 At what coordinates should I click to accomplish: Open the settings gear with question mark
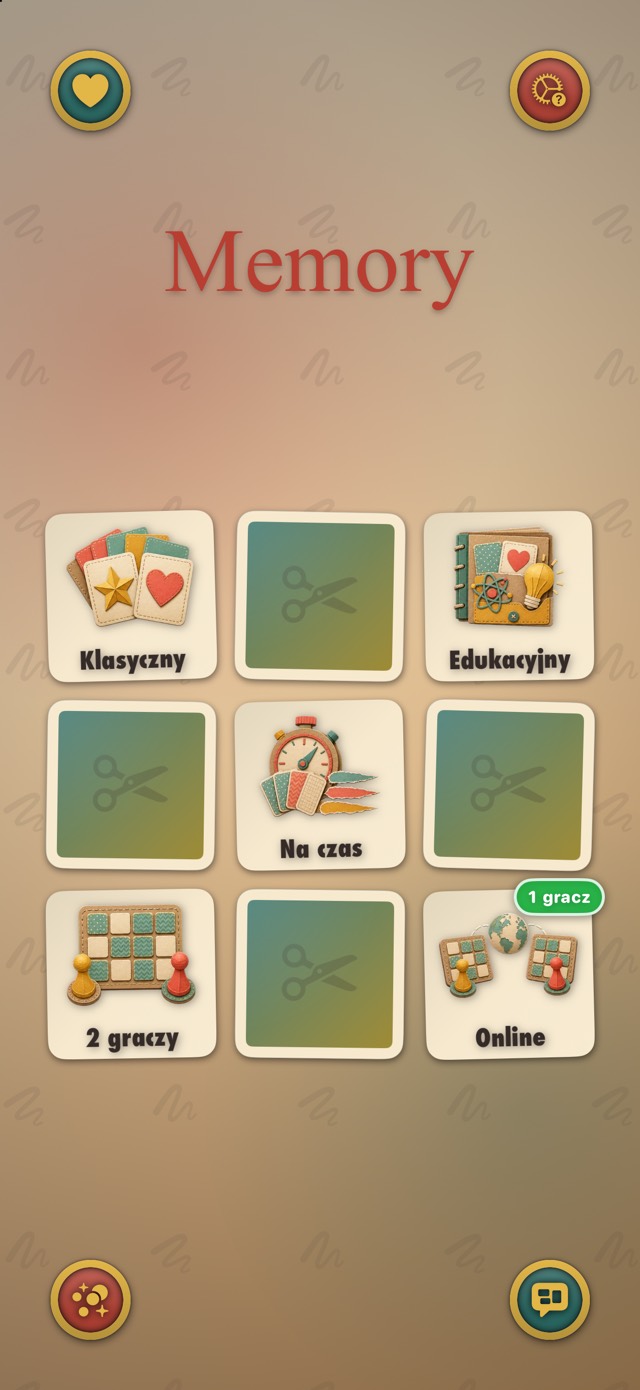tap(549, 91)
